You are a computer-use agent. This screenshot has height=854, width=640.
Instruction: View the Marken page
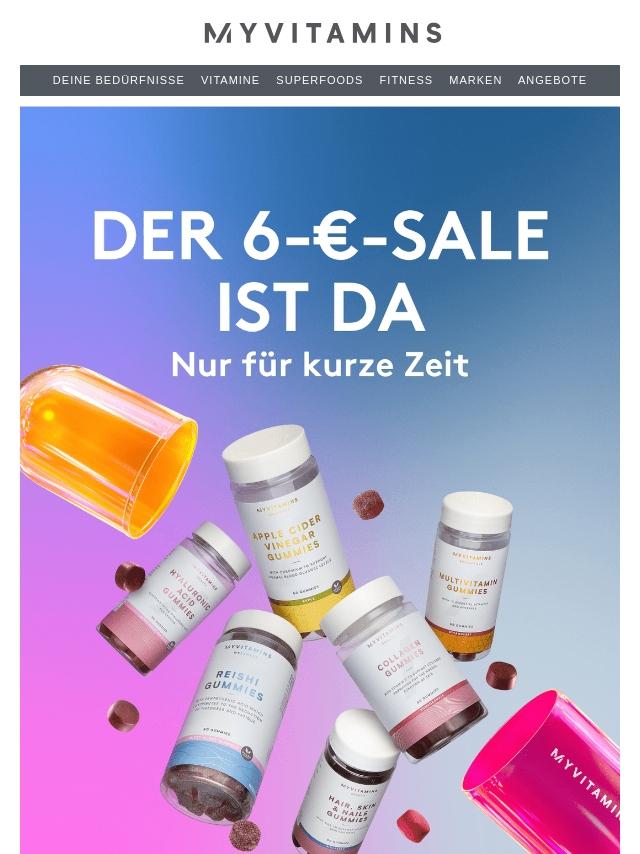tap(475, 80)
